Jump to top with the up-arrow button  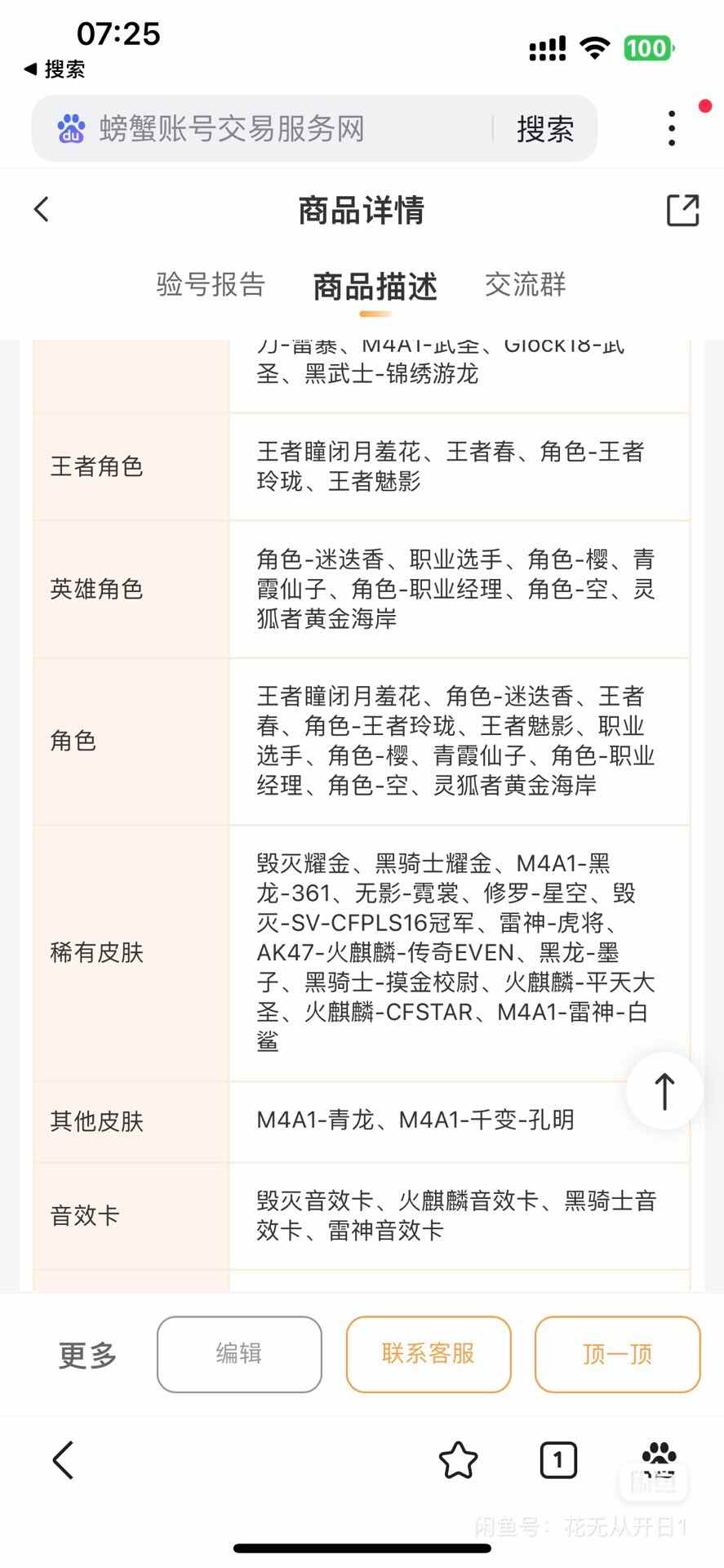tap(664, 1091)
